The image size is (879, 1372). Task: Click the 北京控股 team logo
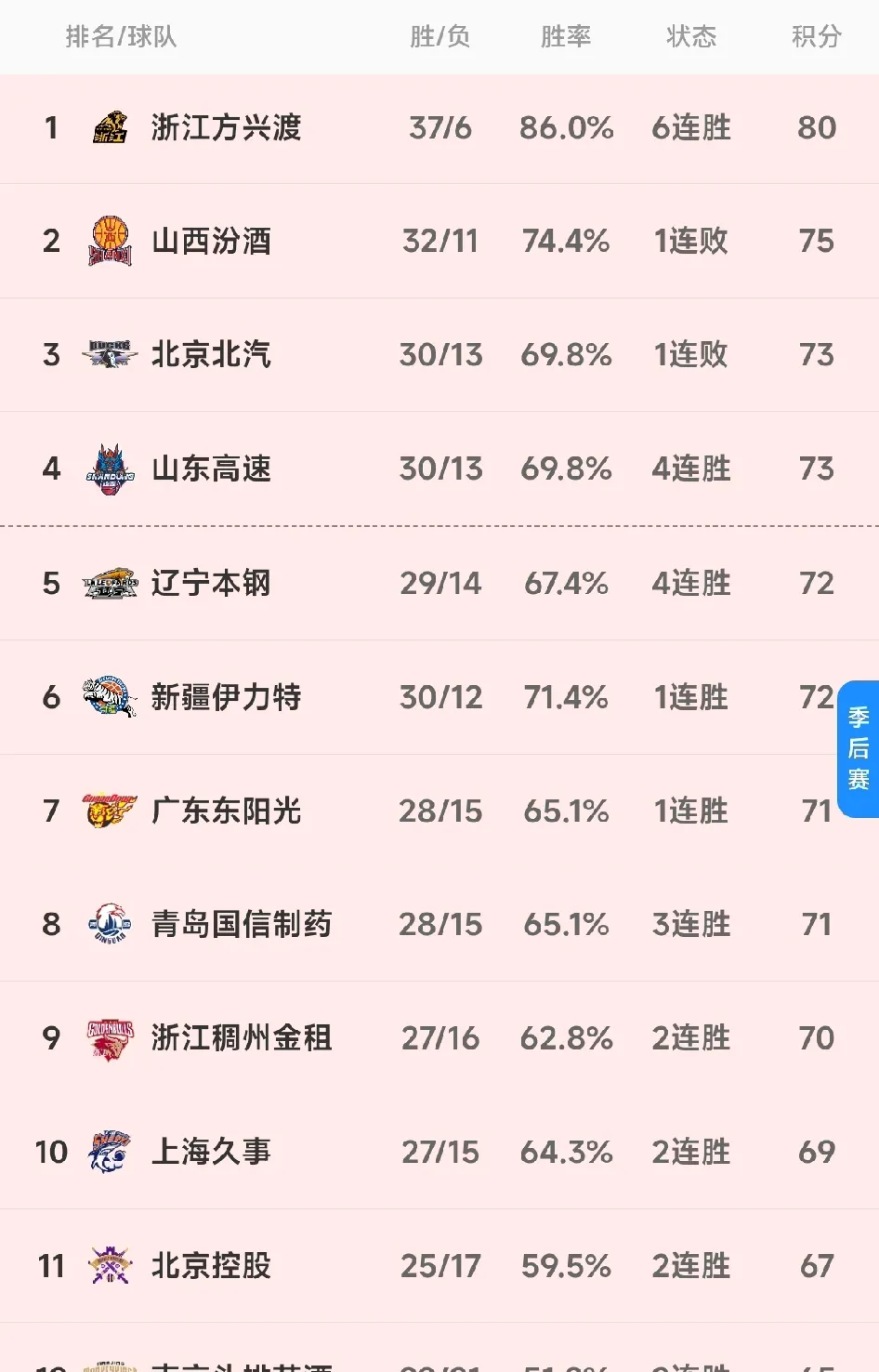[109, 1265]
